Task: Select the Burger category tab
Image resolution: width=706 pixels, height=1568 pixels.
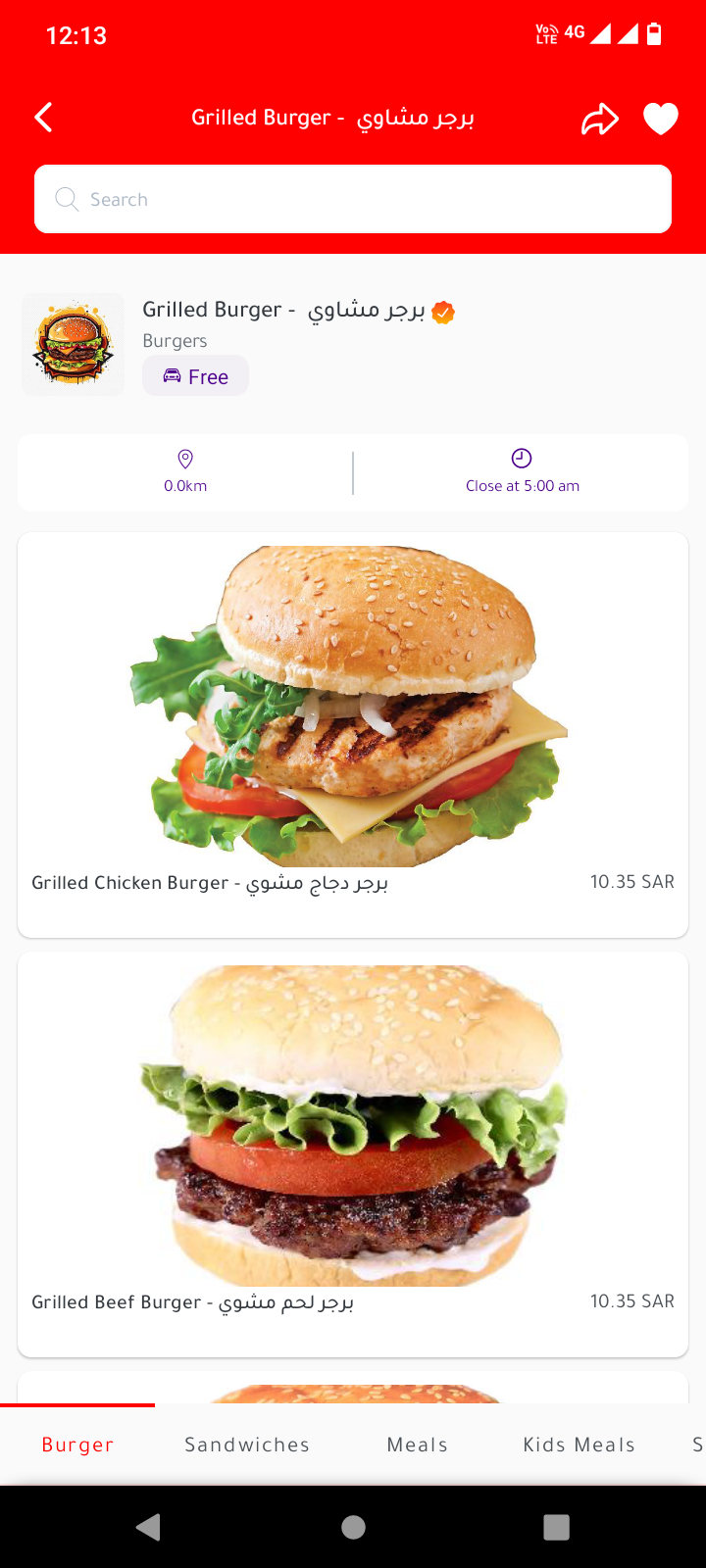Action: pyautogui.click(x=77, y=1445)
